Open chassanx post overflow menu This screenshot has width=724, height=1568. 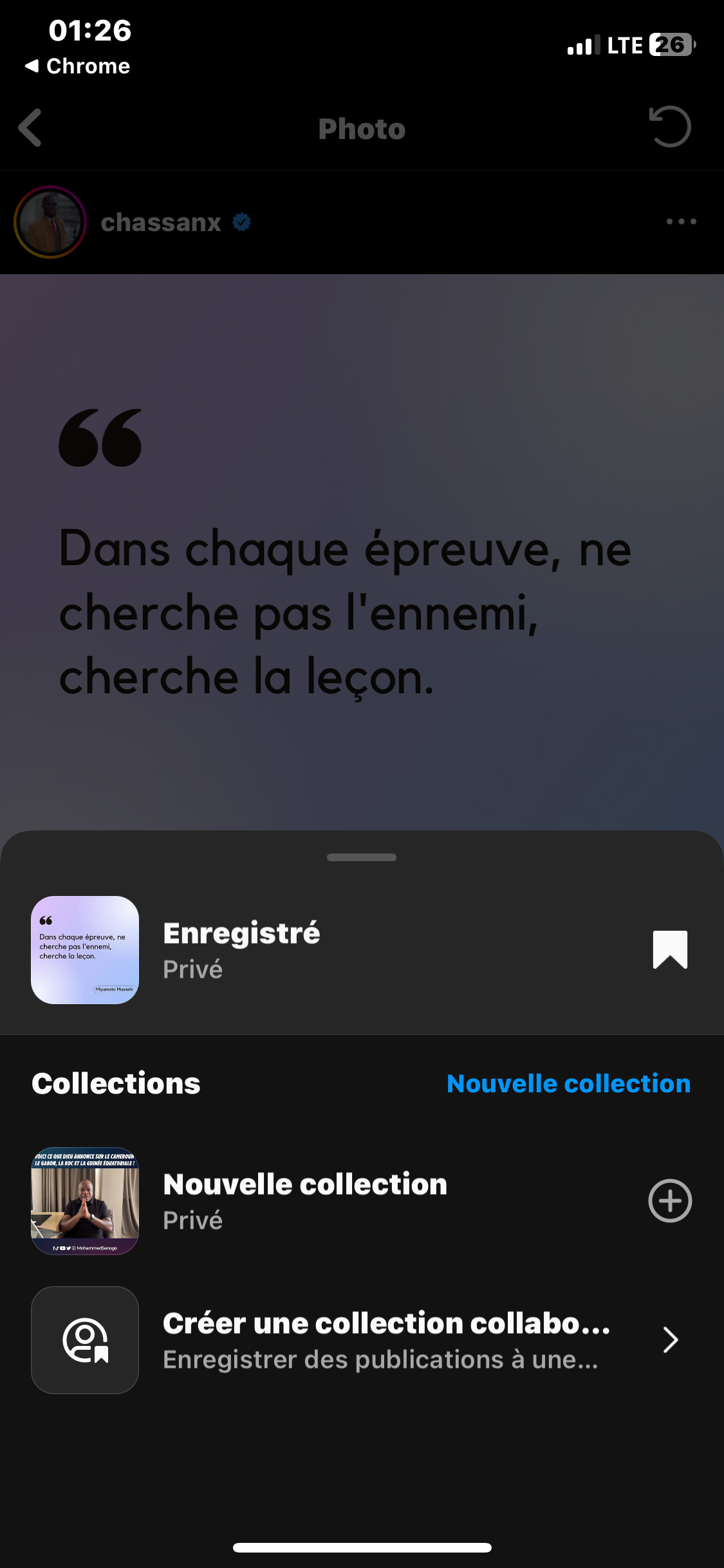pyautogui.click(x=681, y=222)
